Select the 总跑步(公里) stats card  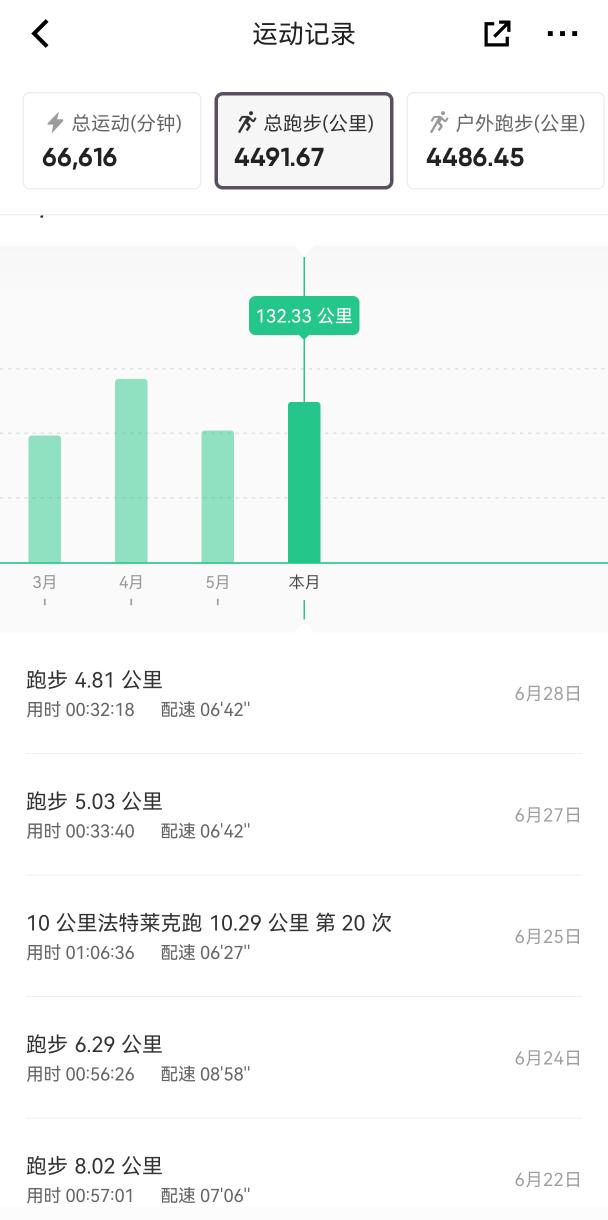point(304,141)
